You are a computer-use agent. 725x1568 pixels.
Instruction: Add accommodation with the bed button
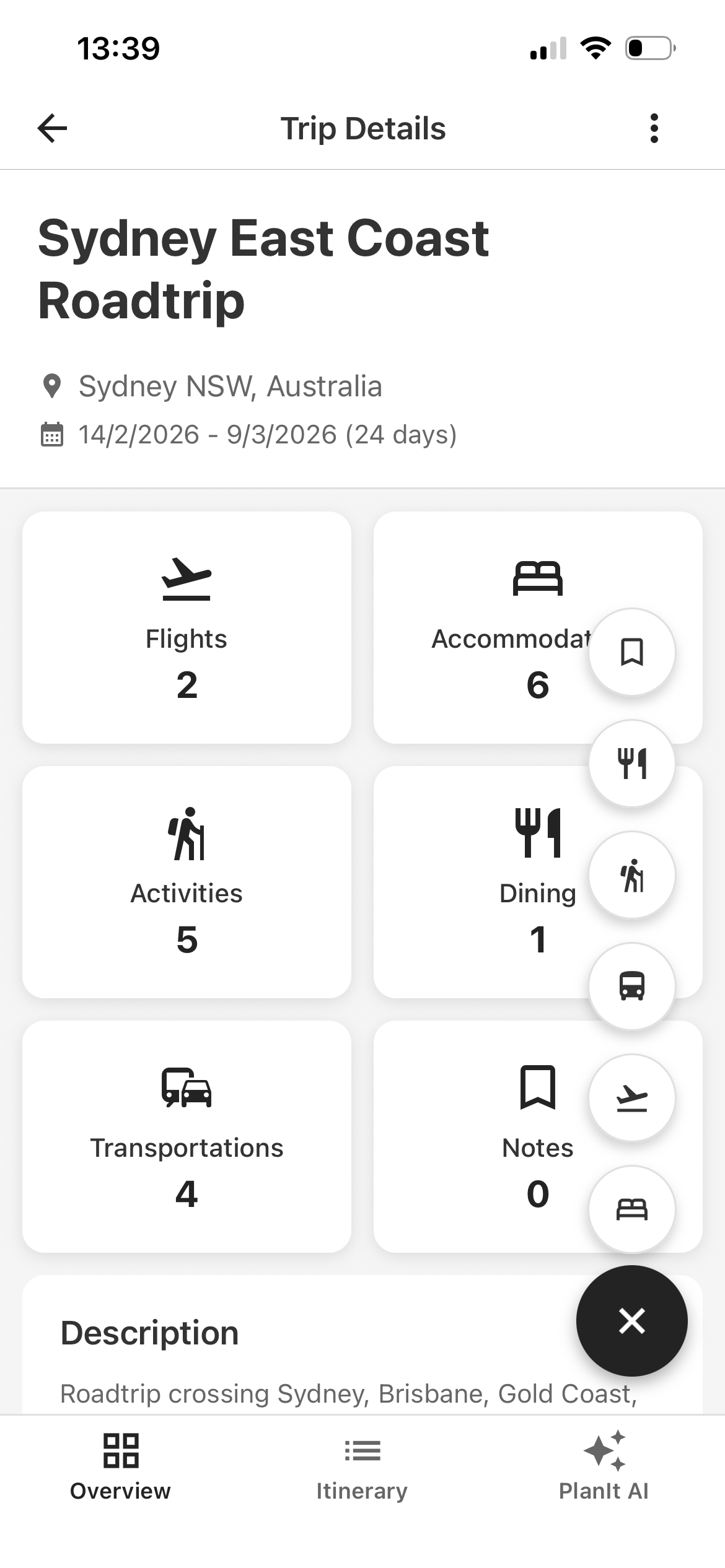[x=631, y=1209]
